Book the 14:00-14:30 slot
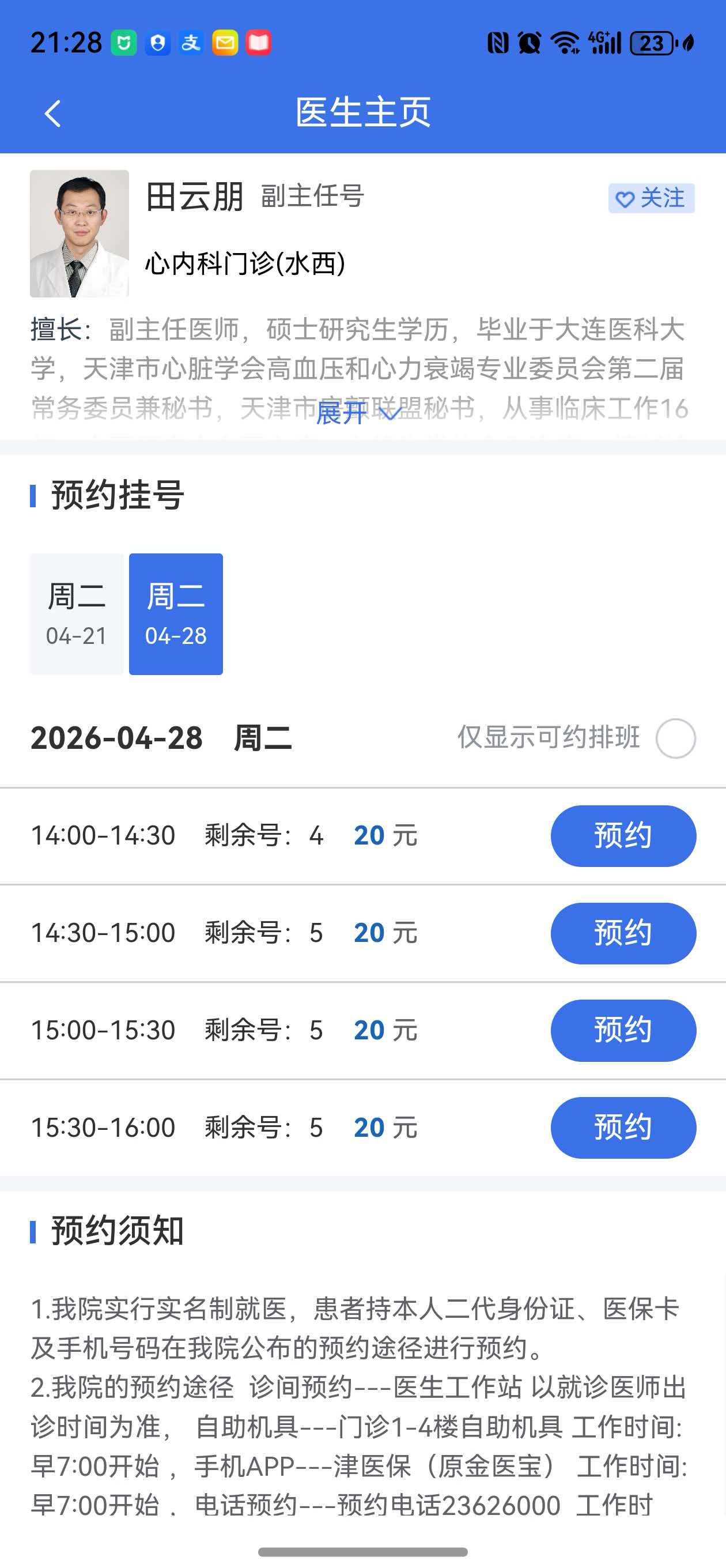 click(x=622, y=836)
